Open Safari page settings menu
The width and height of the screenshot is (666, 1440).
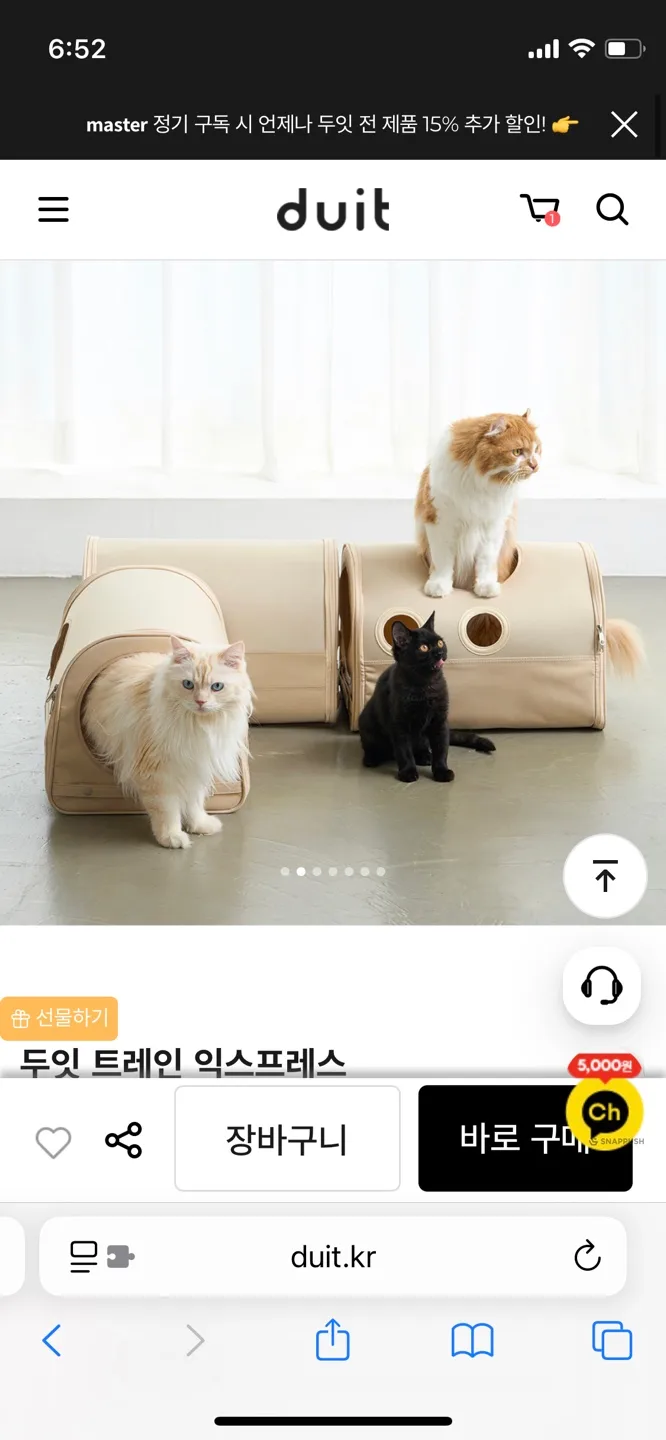click(100, 1256)
